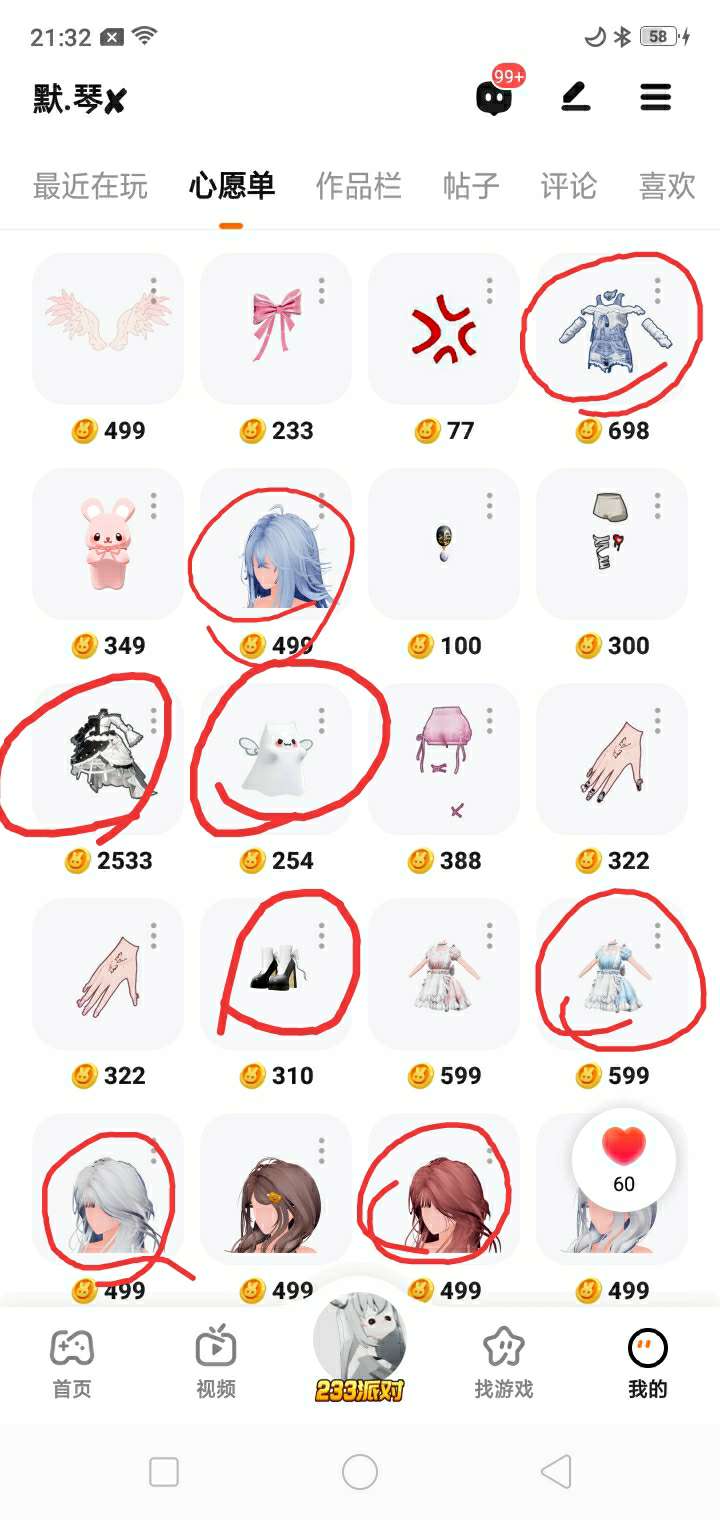The image size is (720, 1520).
Task: Go to the 首页 tab
Action: (72, 1362)
